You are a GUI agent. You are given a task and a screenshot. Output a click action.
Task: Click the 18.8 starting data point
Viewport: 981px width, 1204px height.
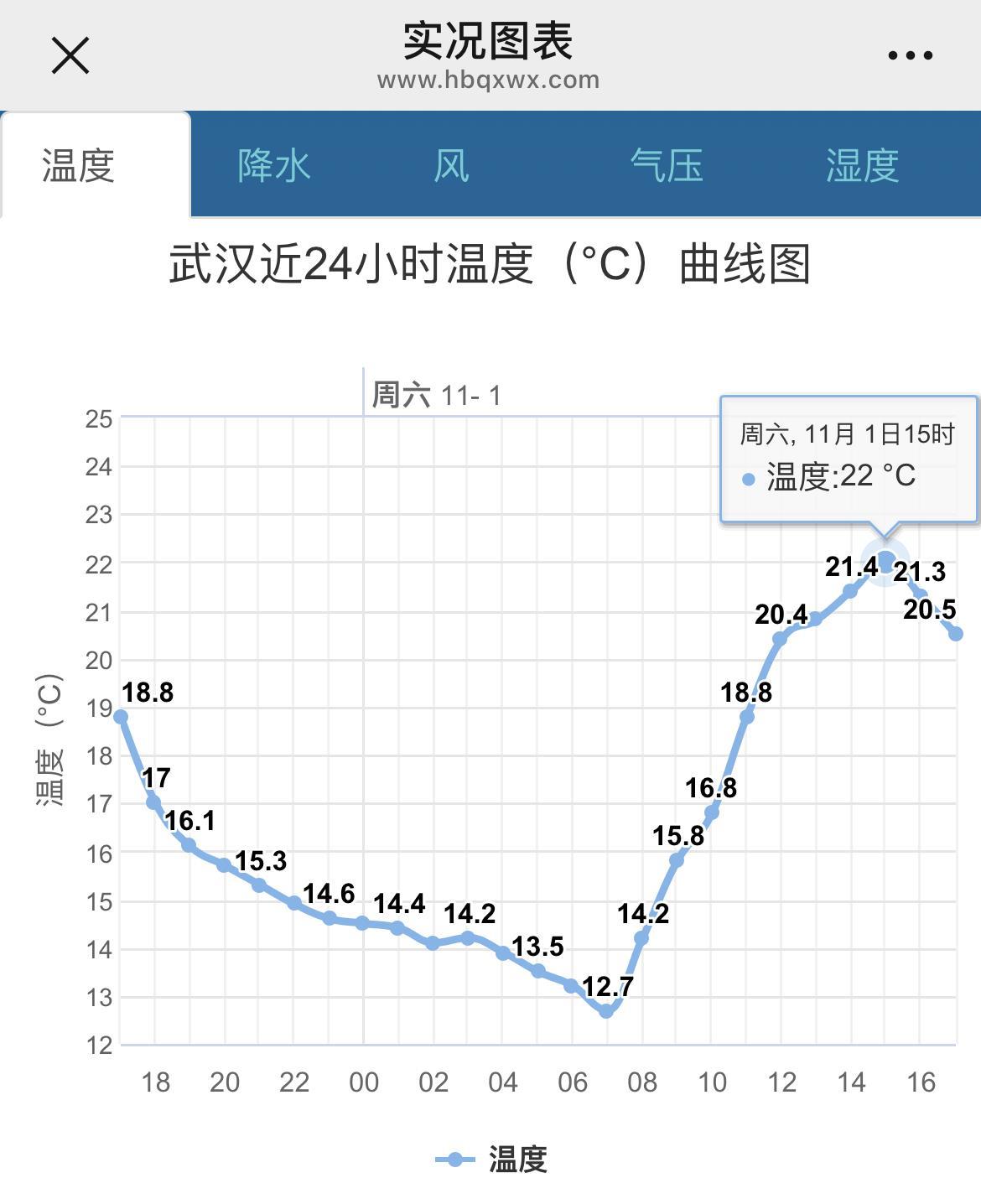(120, 714)
